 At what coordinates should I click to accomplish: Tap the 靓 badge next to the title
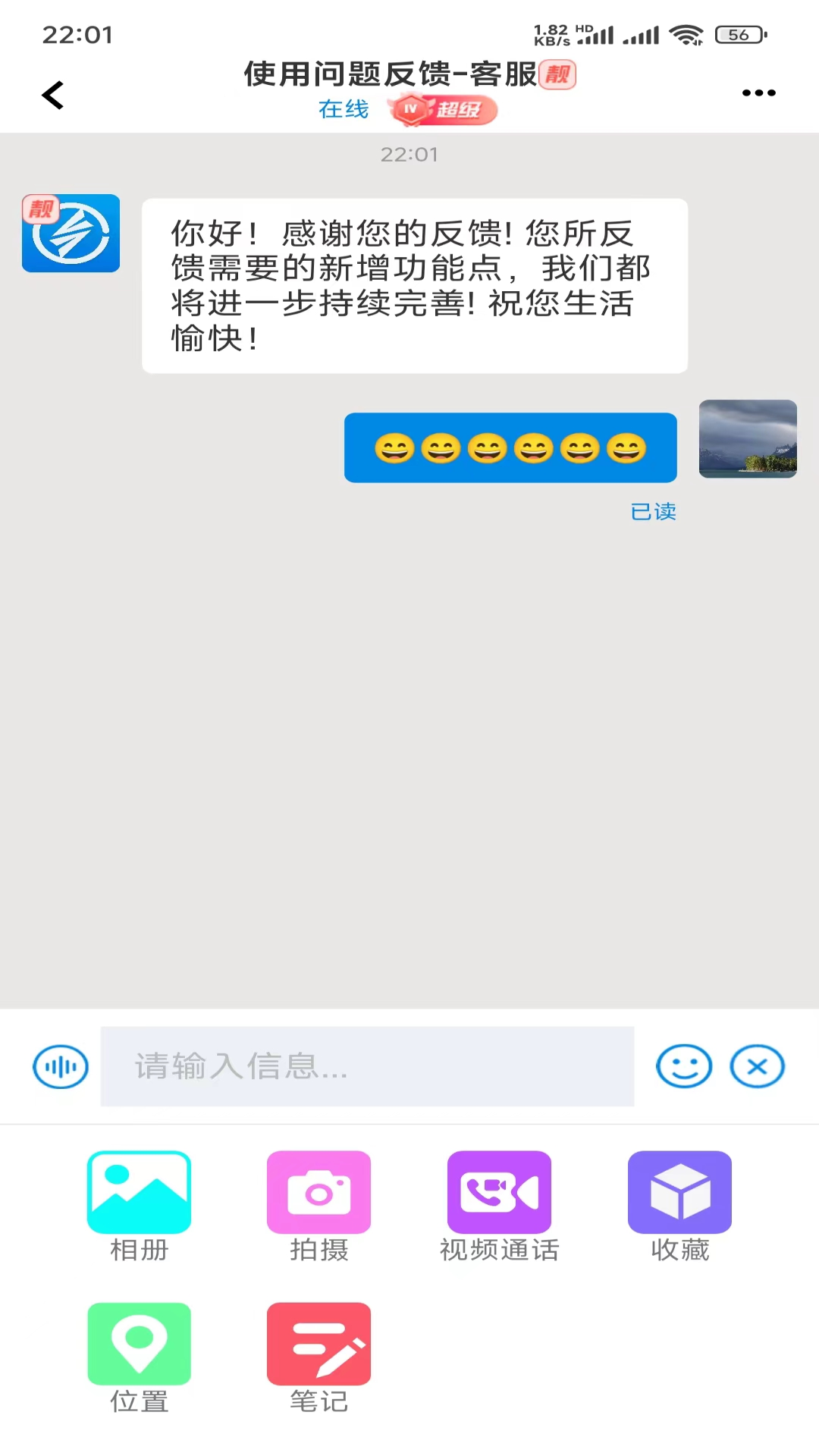[557, 76]
